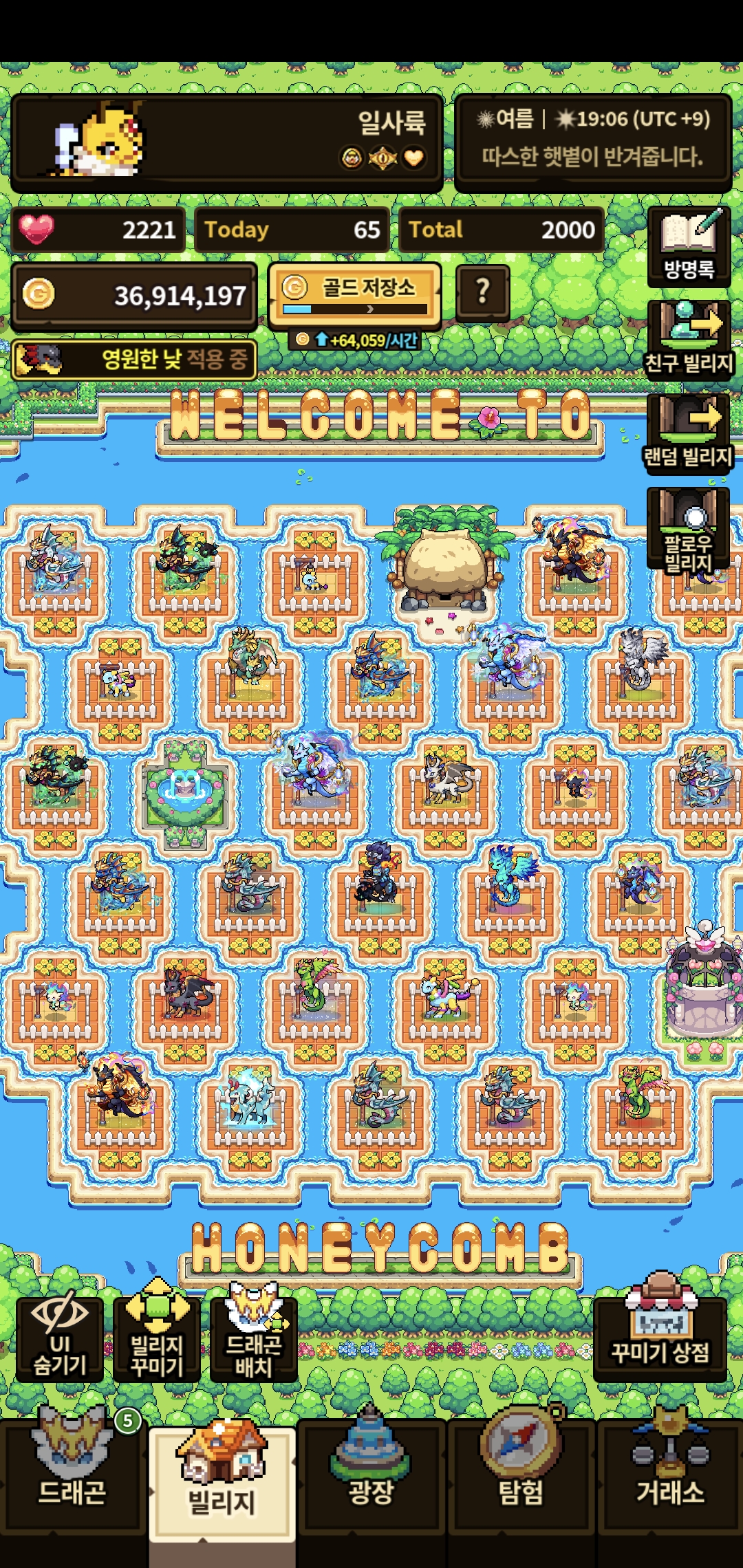Image resolution: width=743 pixels, height=1568 pixels.
Task: Open the 골드 저장소 gold storage
Action: pyautogui.click(x=354, y=294)
